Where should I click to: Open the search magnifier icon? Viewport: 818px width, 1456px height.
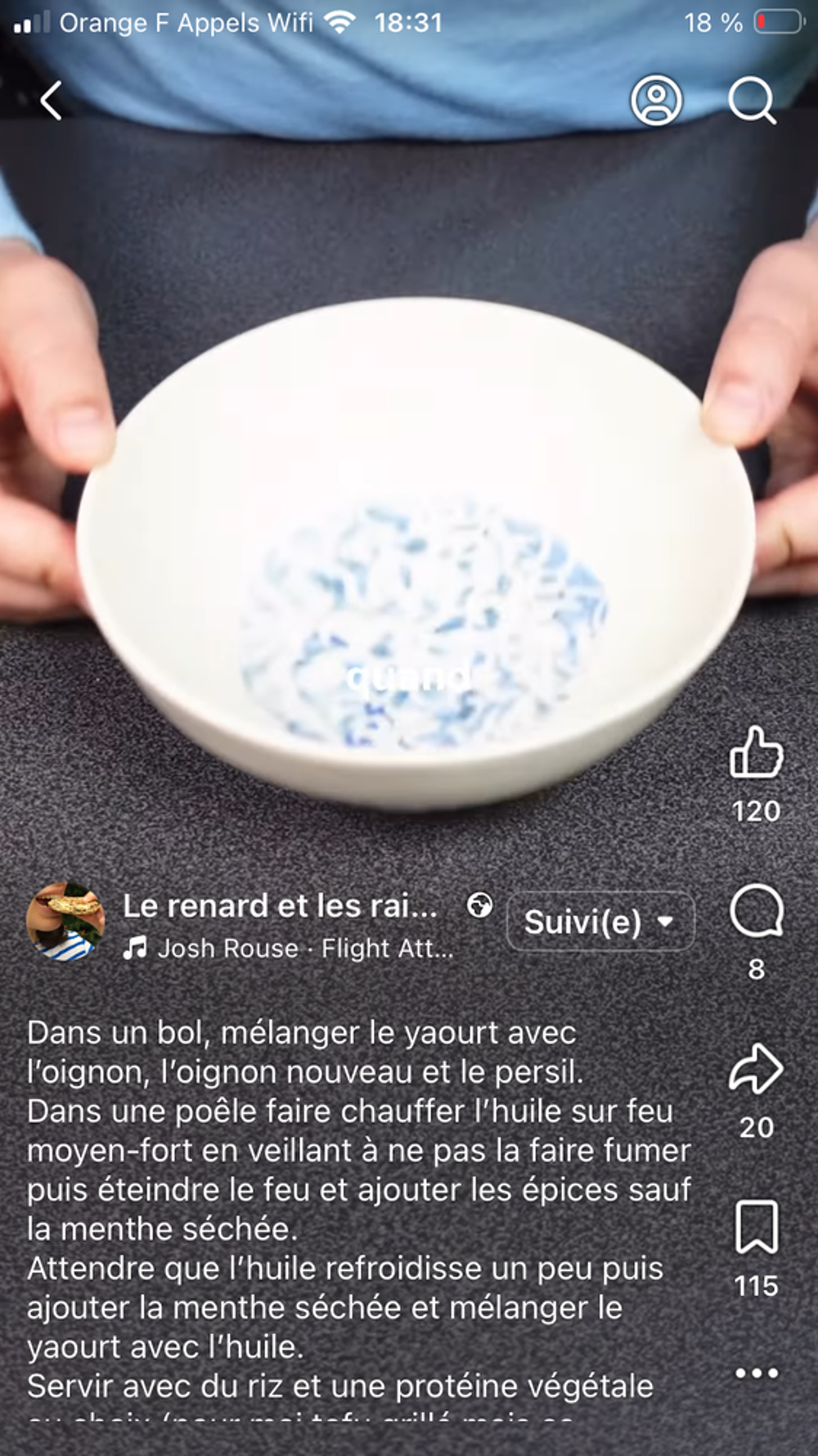coord(752,101)
